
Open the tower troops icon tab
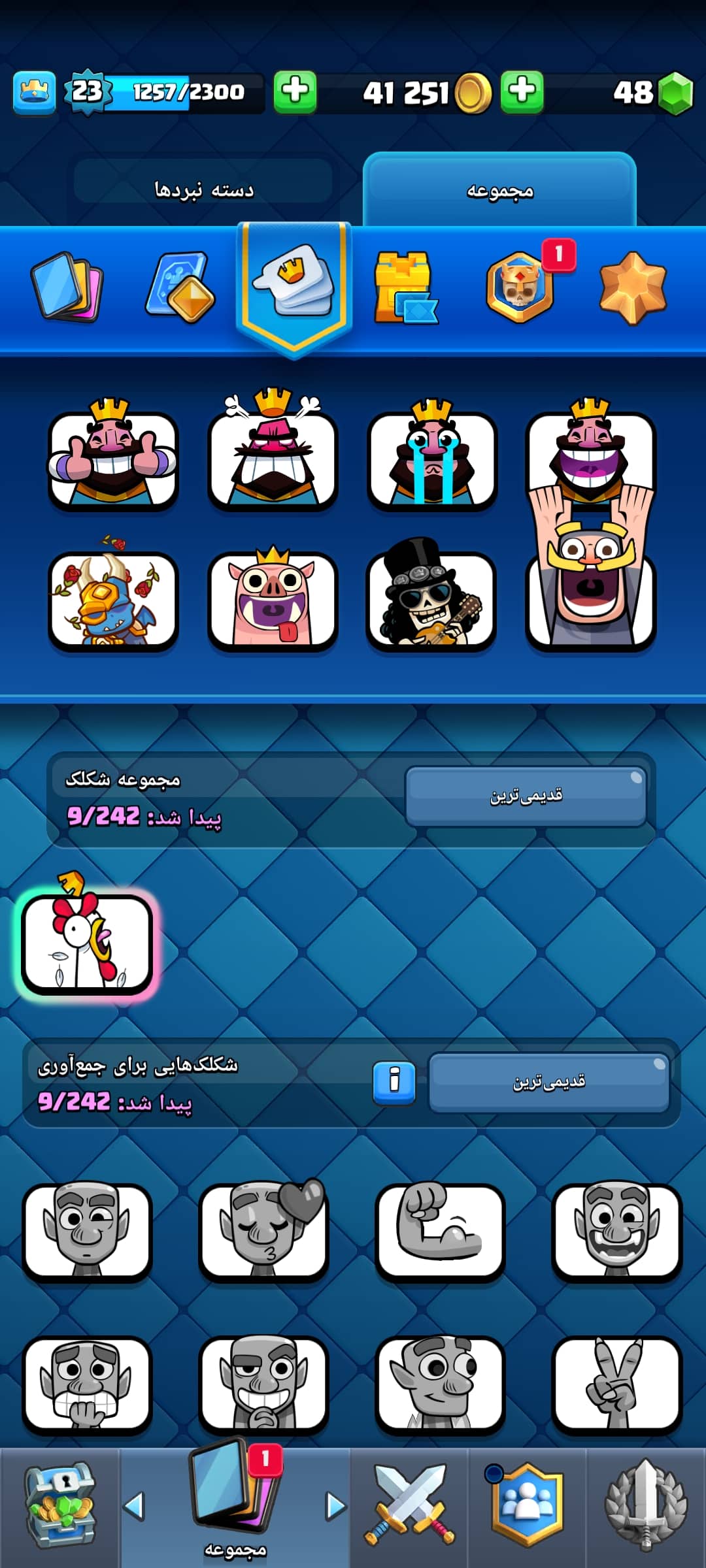click(405, 287)
